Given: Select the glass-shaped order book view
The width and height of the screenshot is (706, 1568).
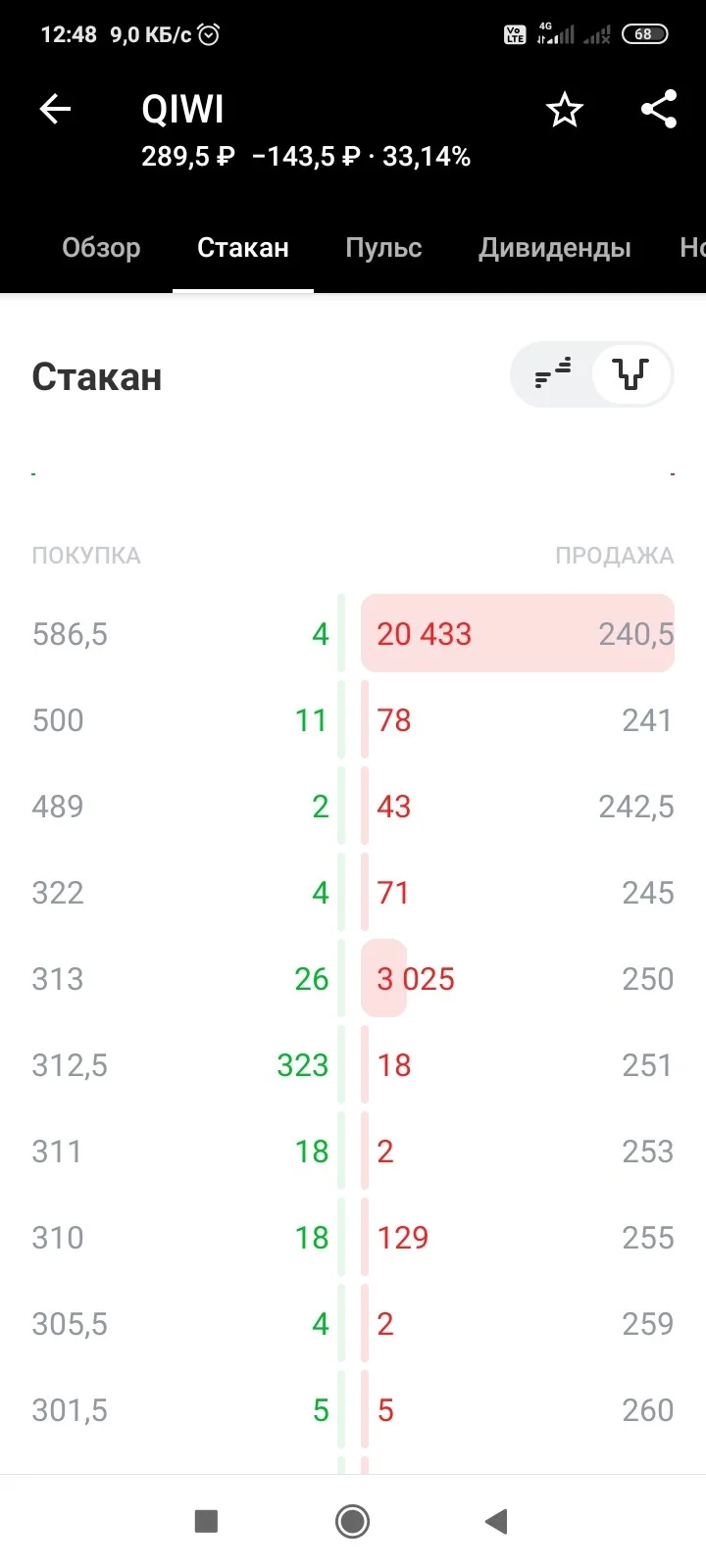Looking at the screenshot, I should coord(630,373).
